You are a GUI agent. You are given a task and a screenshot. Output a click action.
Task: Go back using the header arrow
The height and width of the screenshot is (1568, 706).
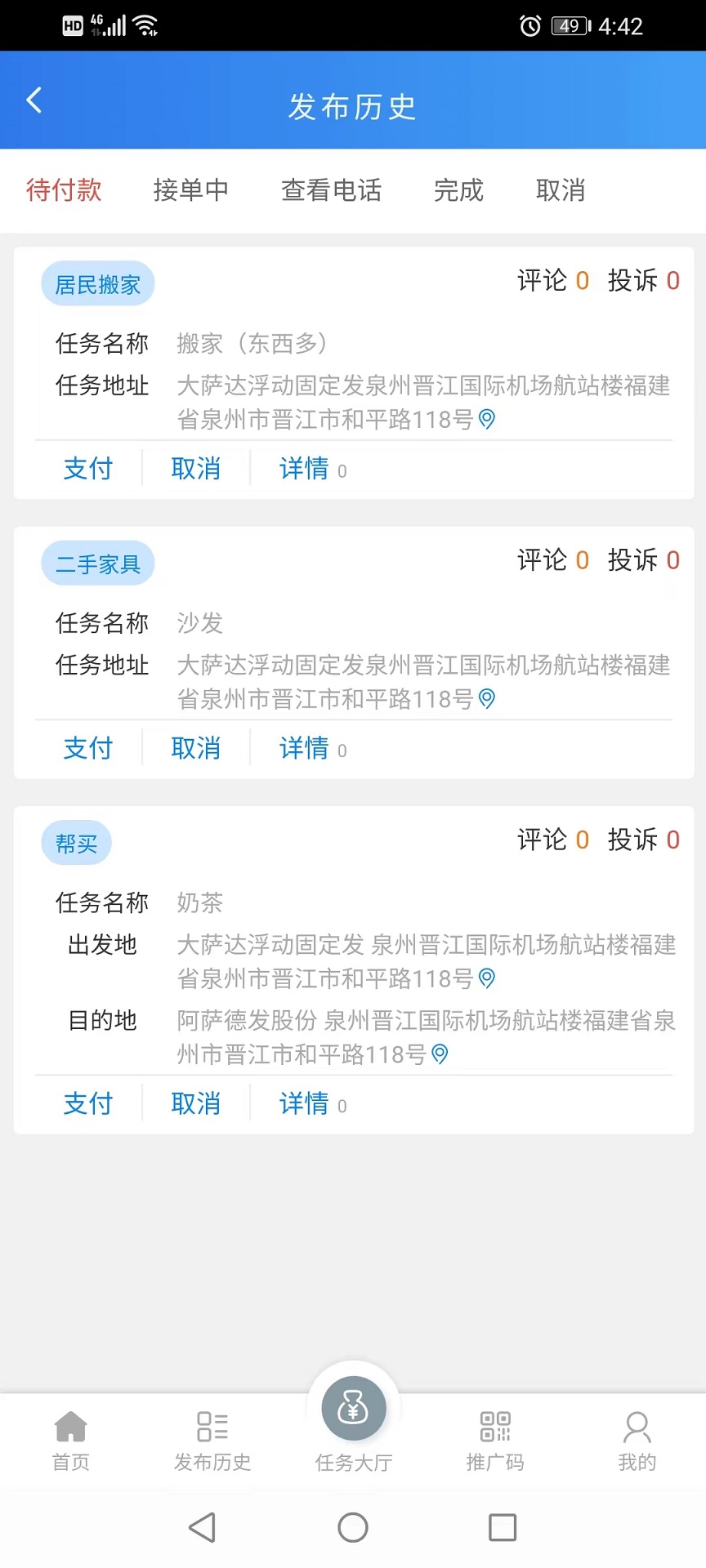pos(34,100)
